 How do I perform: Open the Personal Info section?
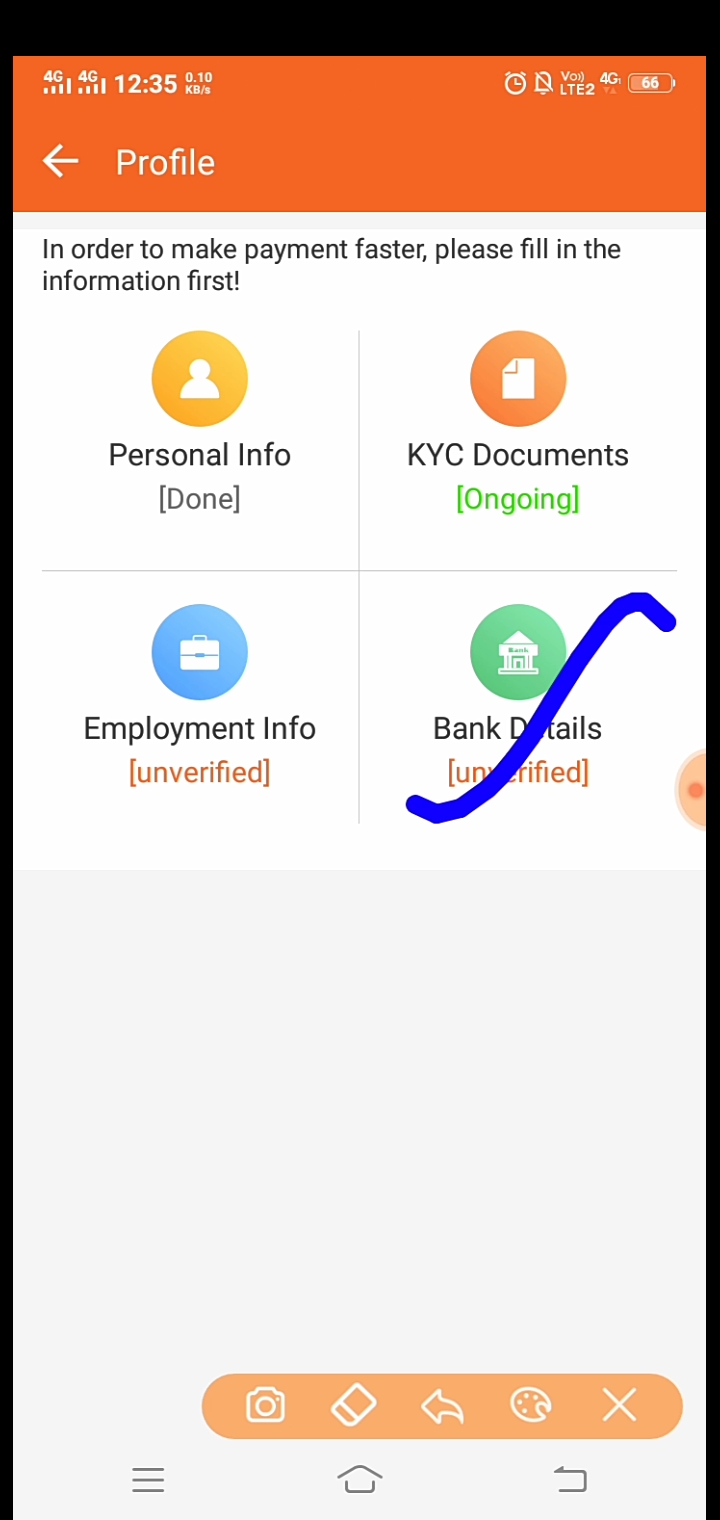point(199,420)
